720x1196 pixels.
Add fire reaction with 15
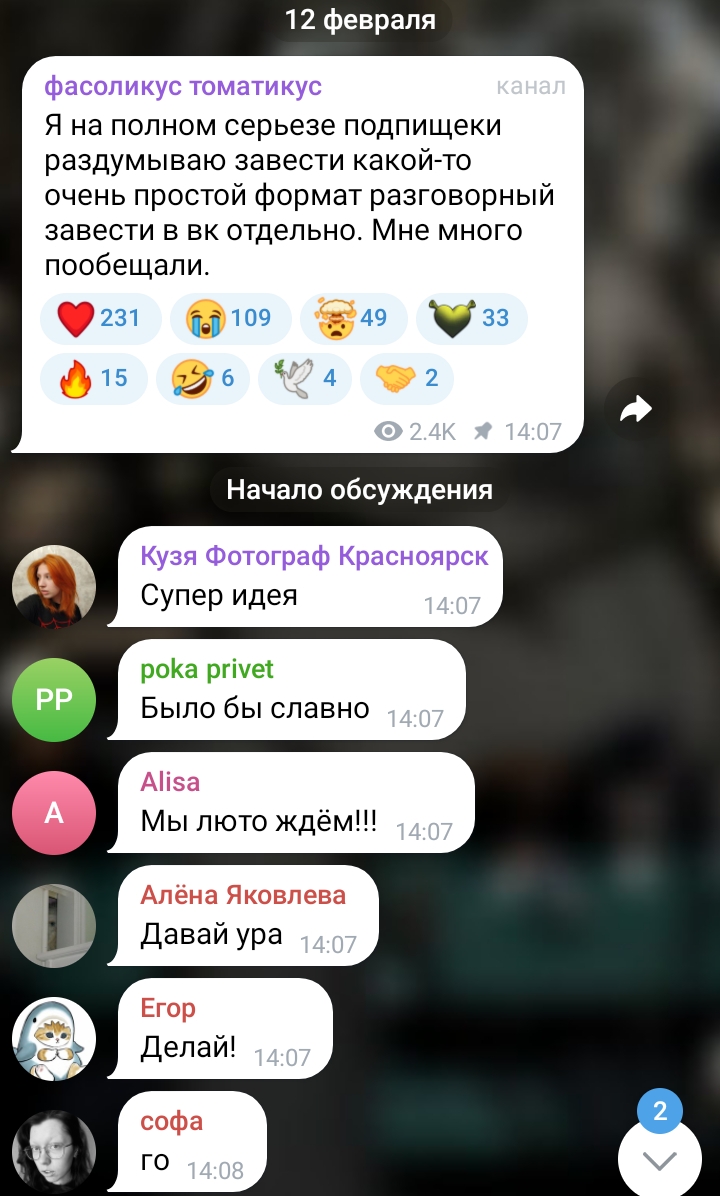click(x=93, y=378)
